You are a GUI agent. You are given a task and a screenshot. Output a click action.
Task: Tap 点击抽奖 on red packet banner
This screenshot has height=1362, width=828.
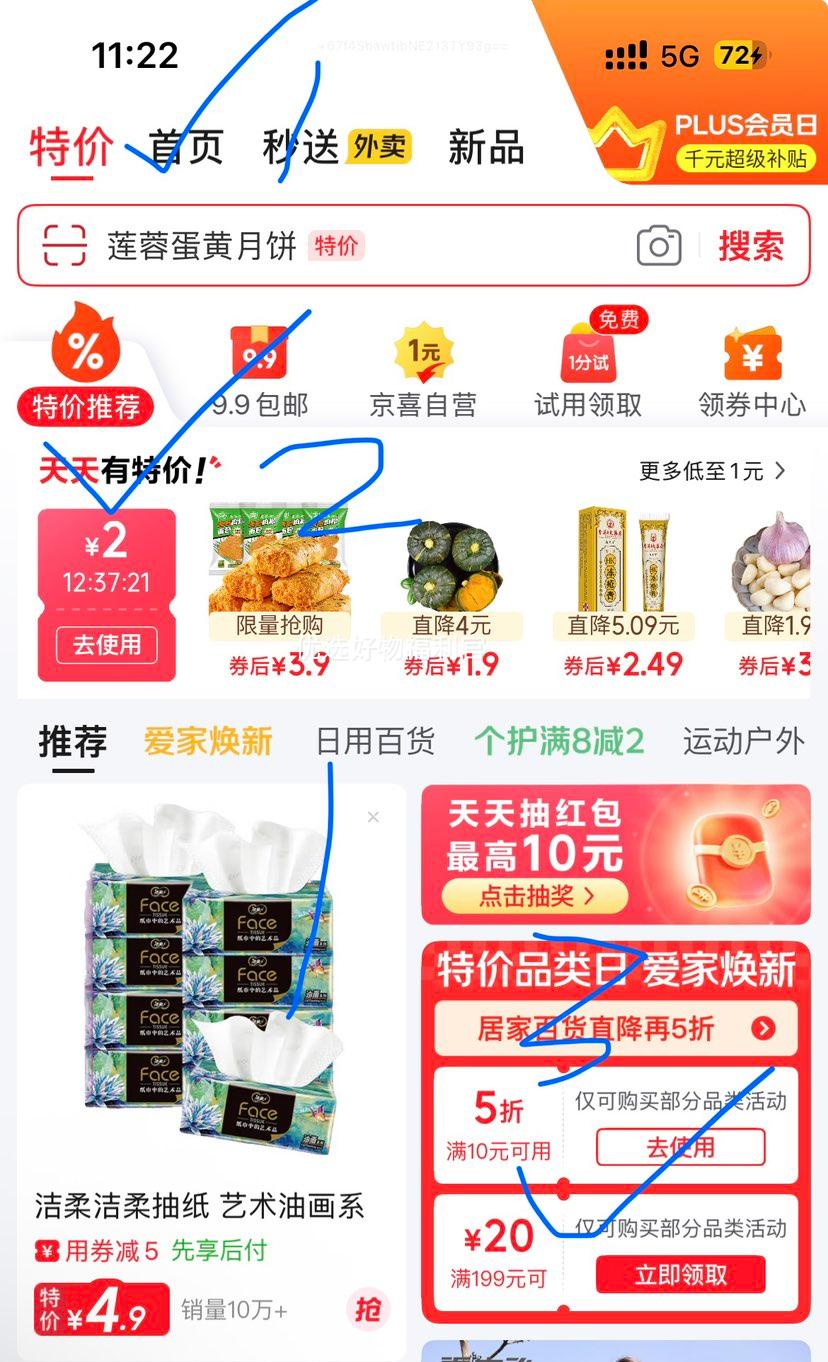[x=535, y=895]
